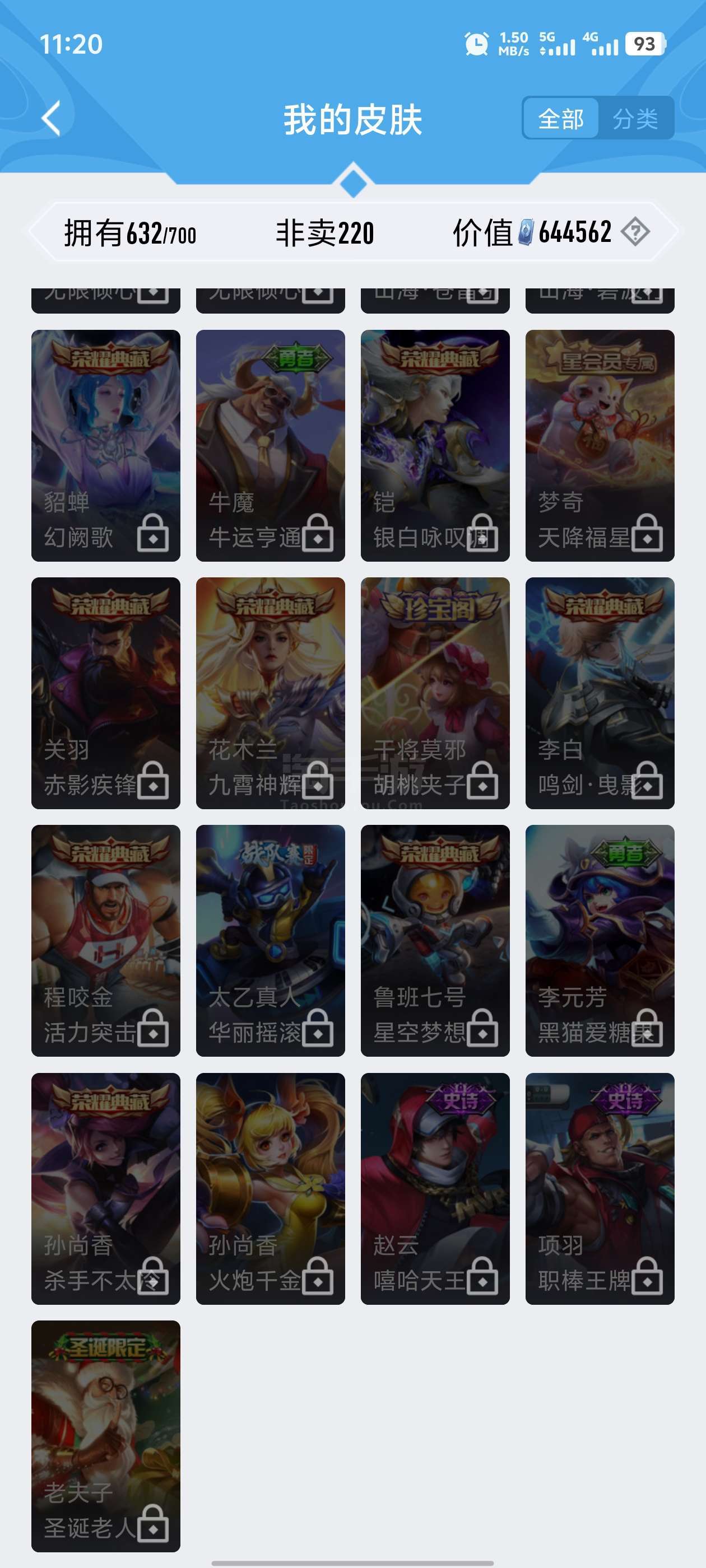Tap the 关羽 赤影疾锋 skin card

pyautogui.click(x=106, y=693)
